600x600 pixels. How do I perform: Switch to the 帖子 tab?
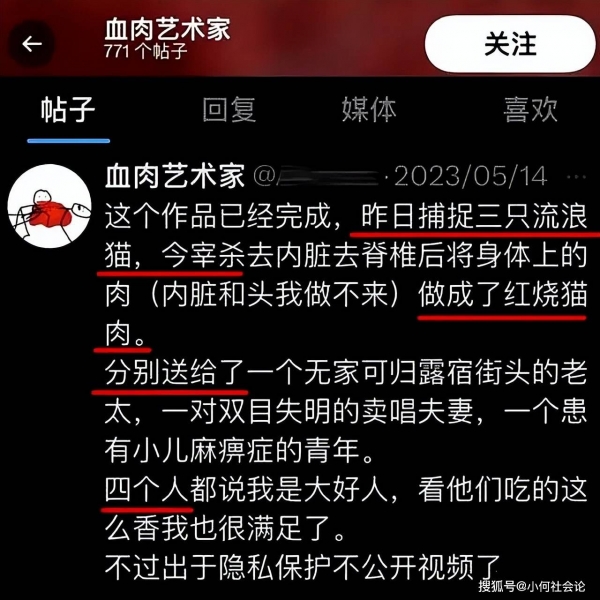(x=68, y=110)
